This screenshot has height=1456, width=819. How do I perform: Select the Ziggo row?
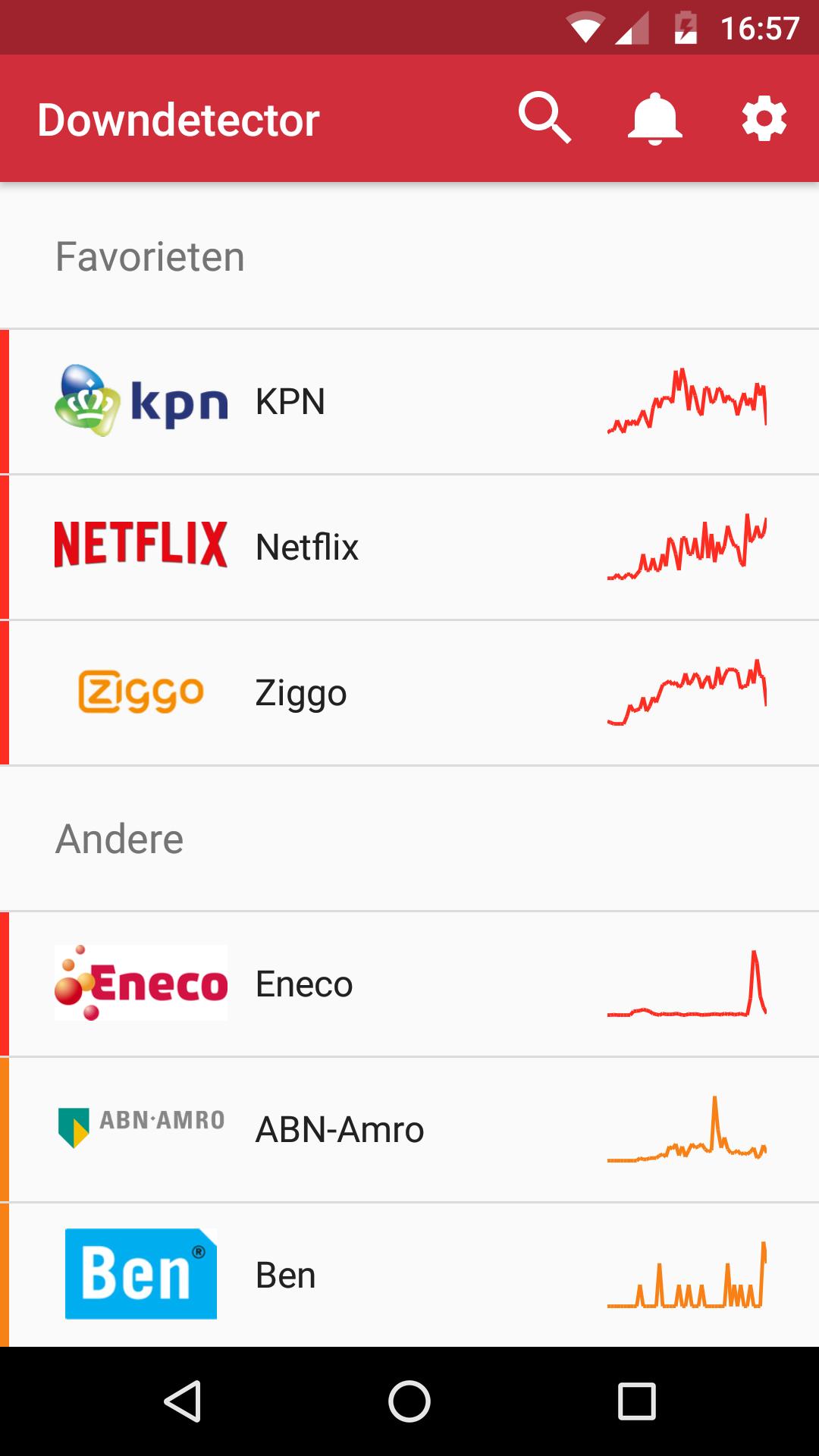pyautogui.click(x=409, y=693)
